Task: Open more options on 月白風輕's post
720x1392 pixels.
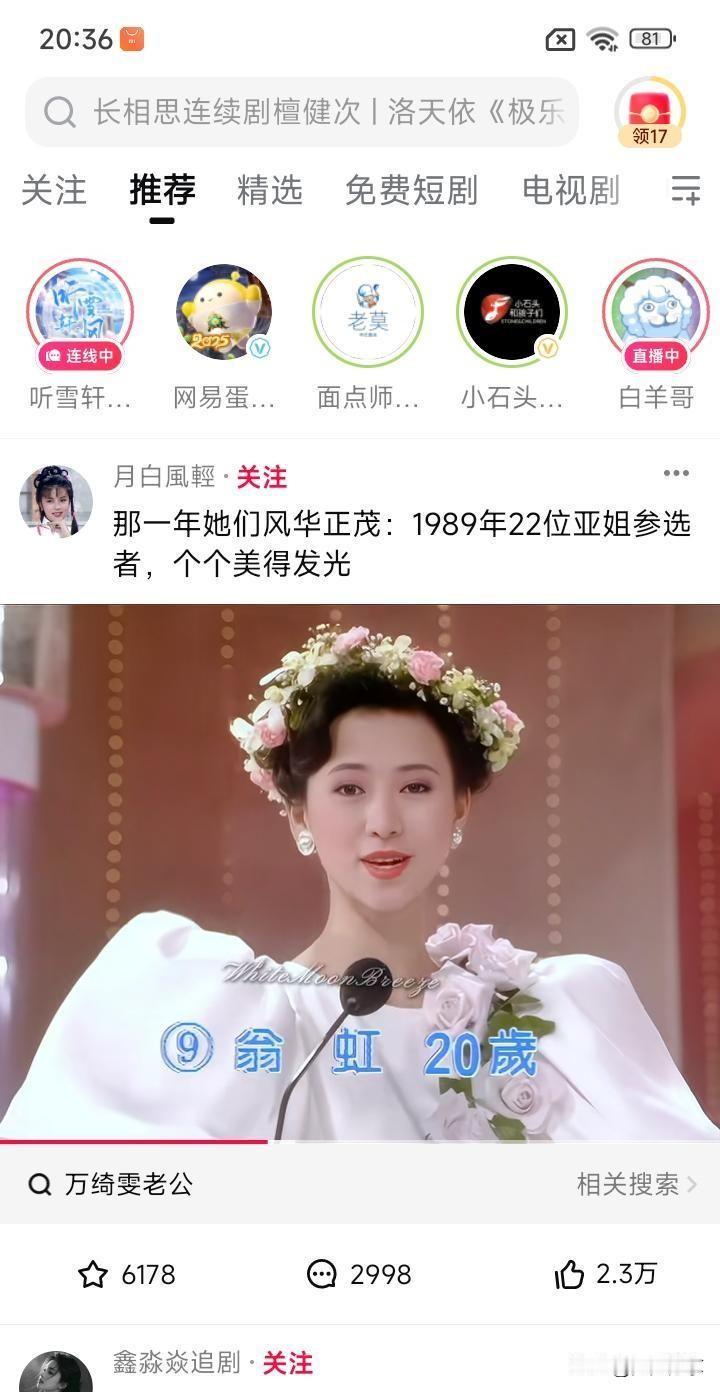Action: pos(678,473)
